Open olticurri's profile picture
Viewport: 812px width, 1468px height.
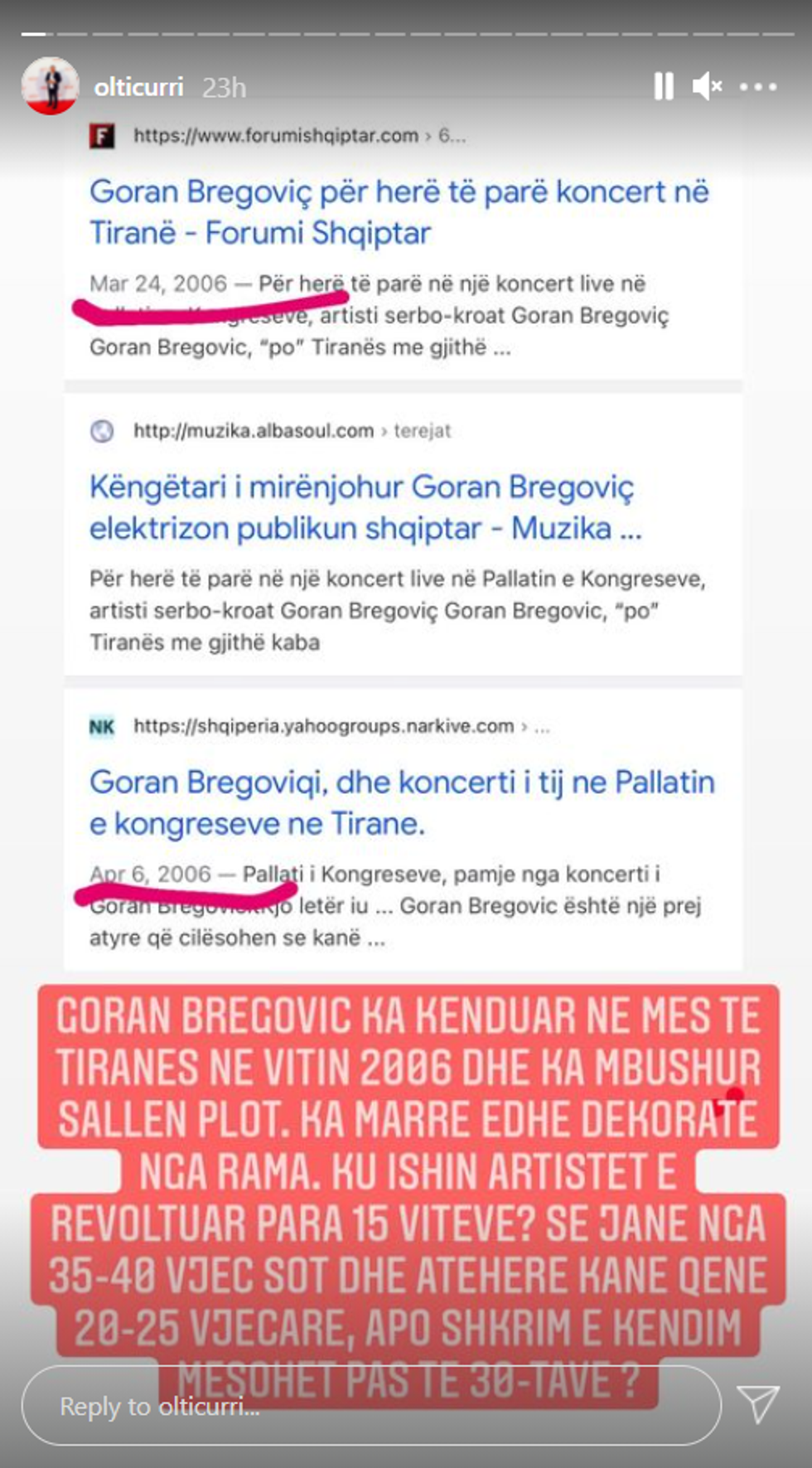(50, 86)
